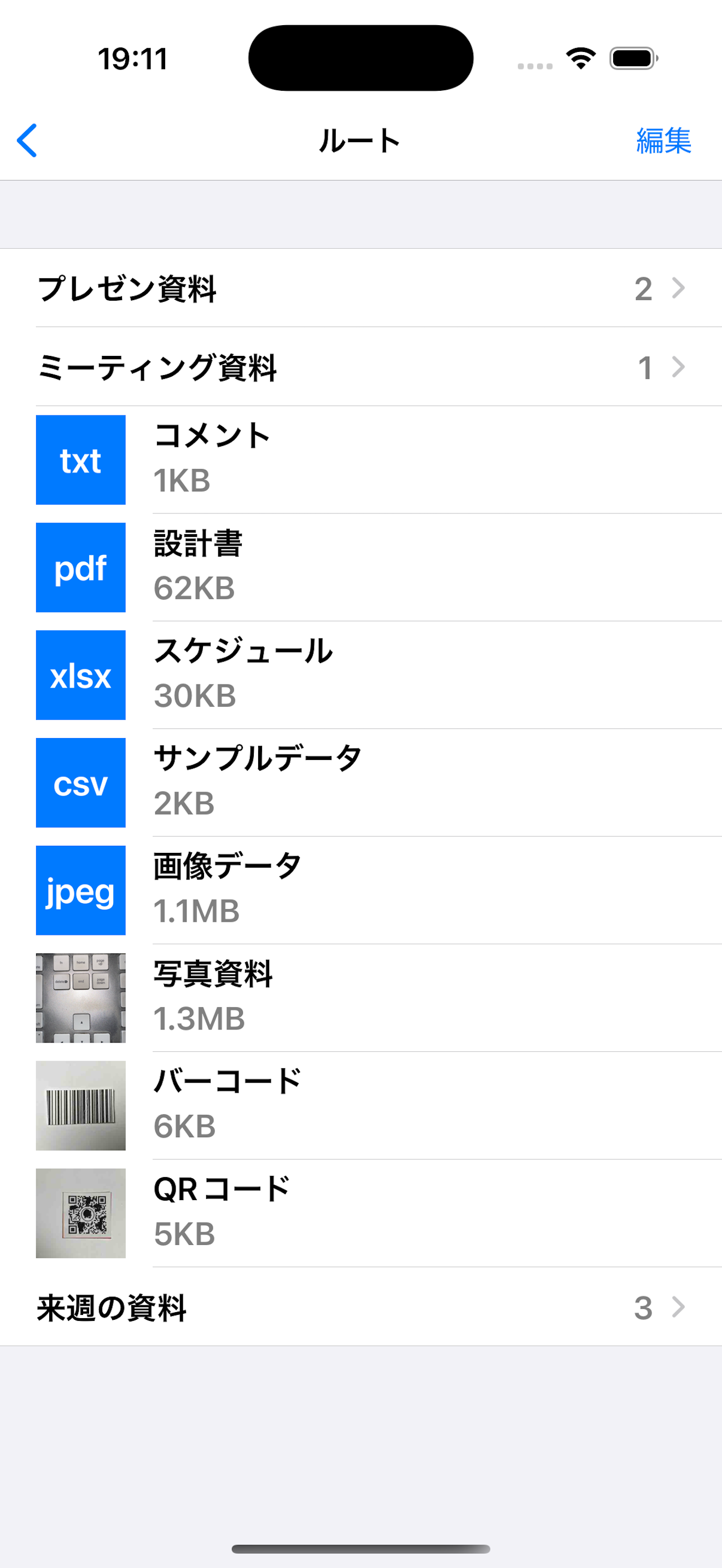Screen dimensions: 722x1568
Task: View the 写真資料 image file
Action: coord(360,998)
